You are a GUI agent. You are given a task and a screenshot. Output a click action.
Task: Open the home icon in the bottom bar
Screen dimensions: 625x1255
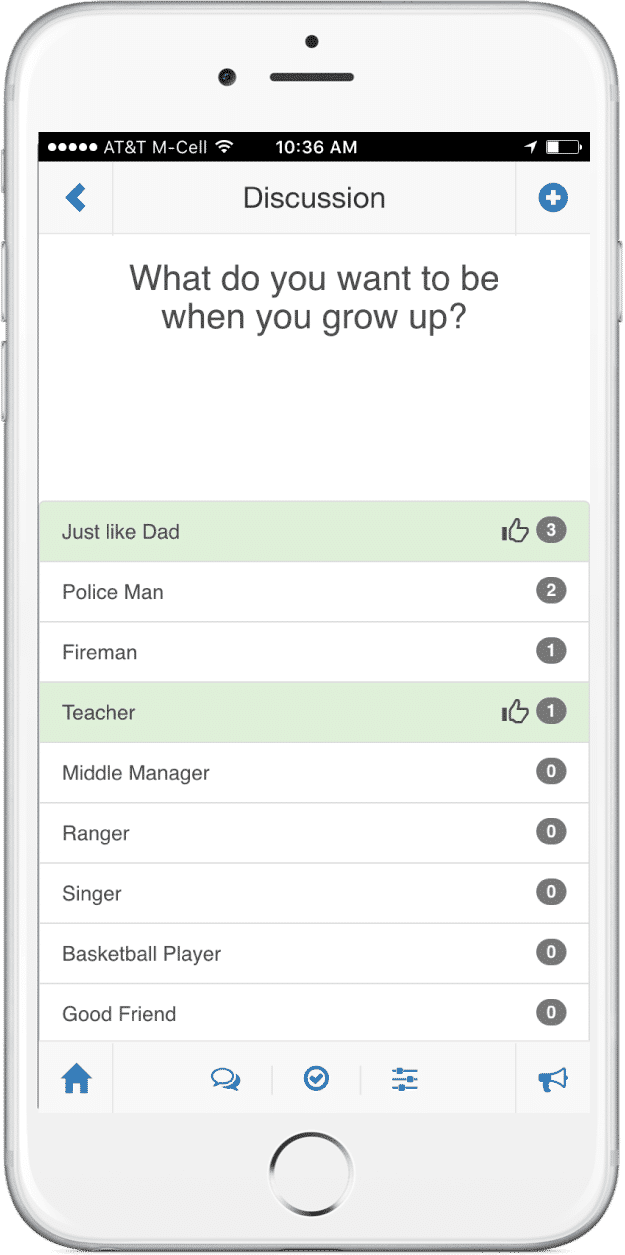click(x=76, y=1079)
